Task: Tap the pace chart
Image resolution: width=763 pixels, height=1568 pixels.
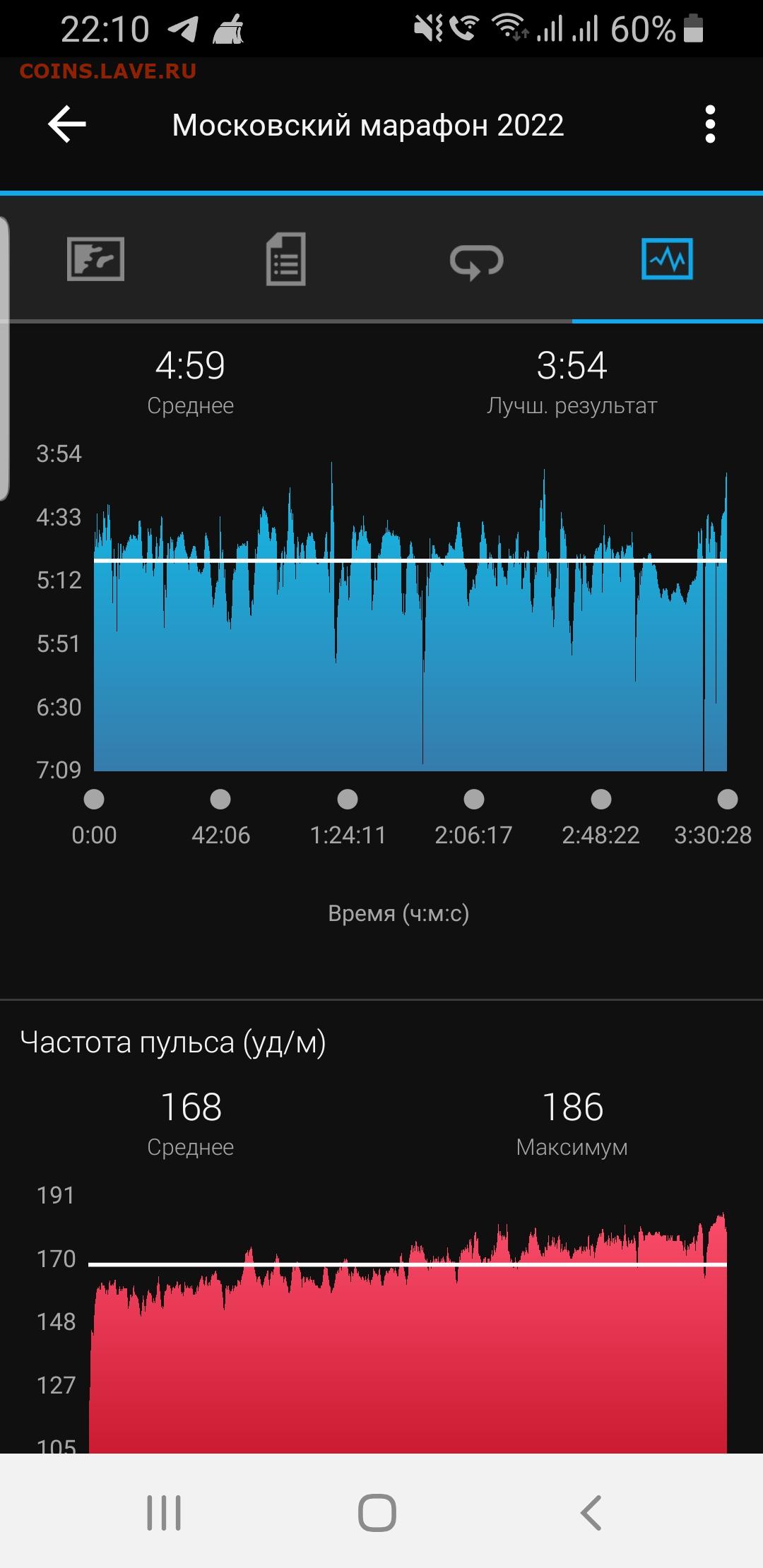Action: (x=410, y=616)
